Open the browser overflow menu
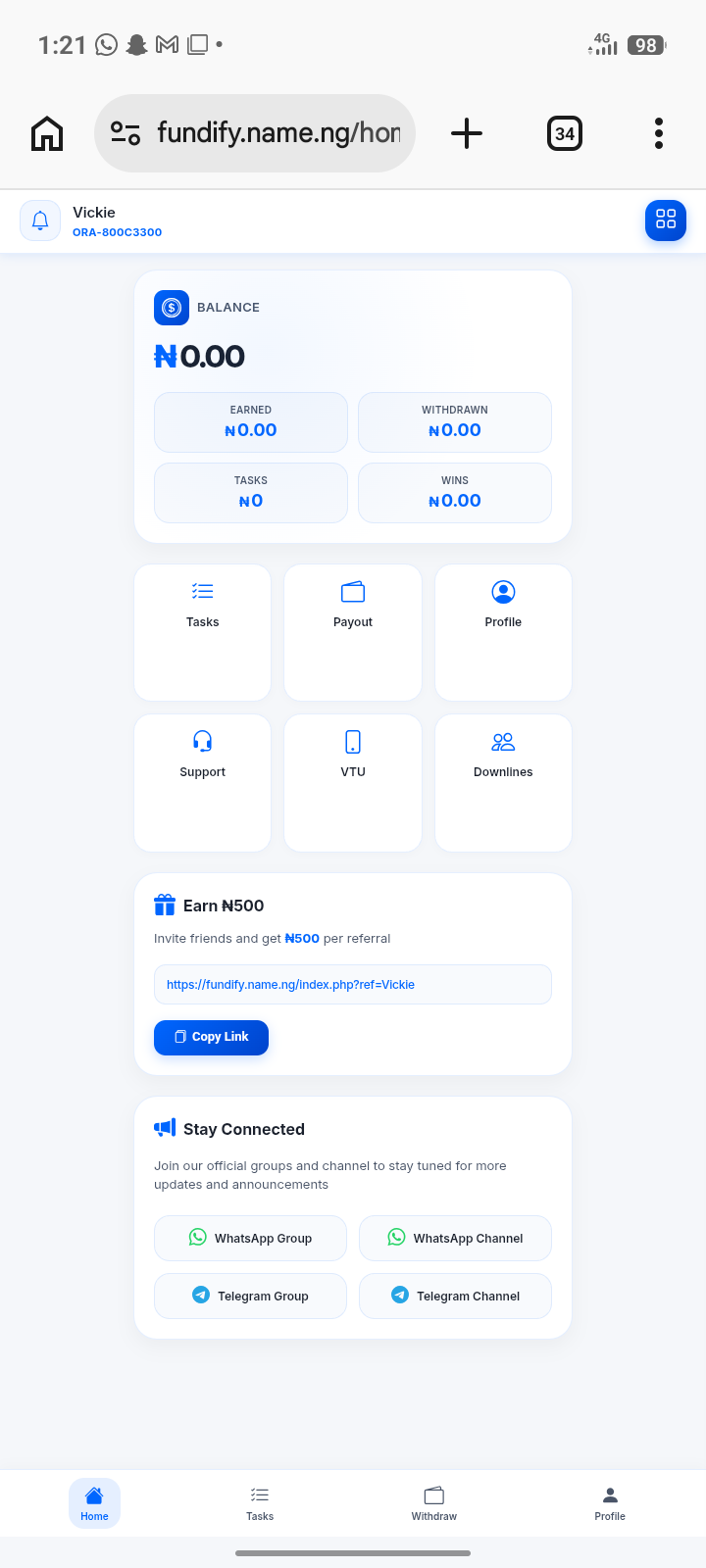 [x=658, y=133]
